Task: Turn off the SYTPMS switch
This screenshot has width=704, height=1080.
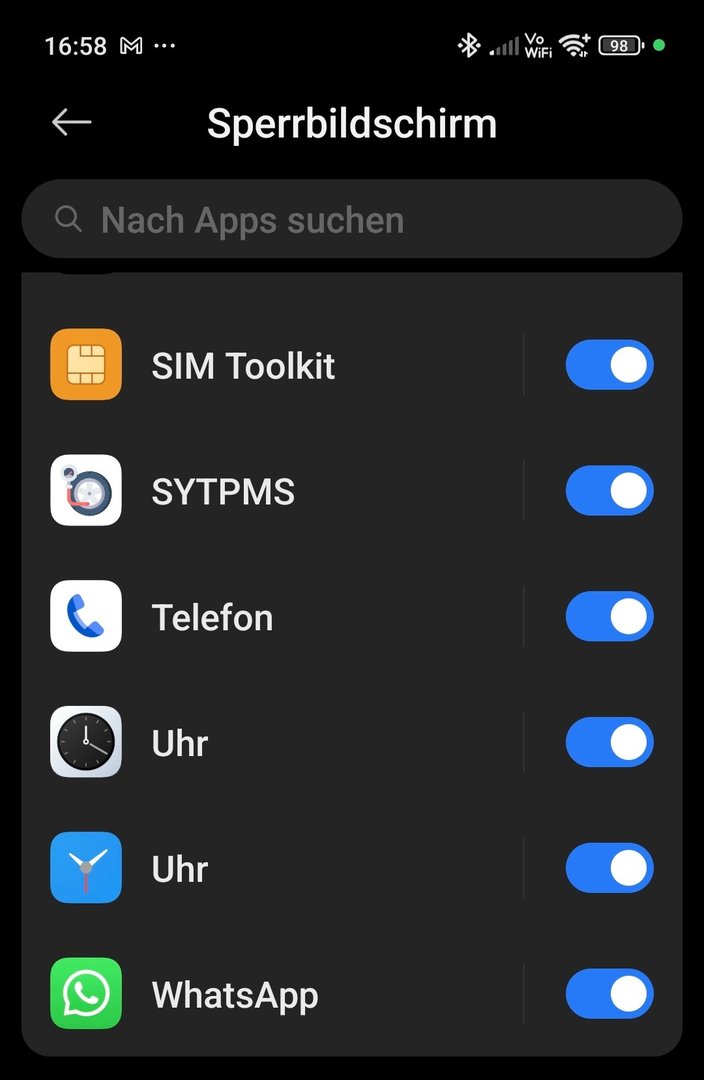Action: [609, 491]
